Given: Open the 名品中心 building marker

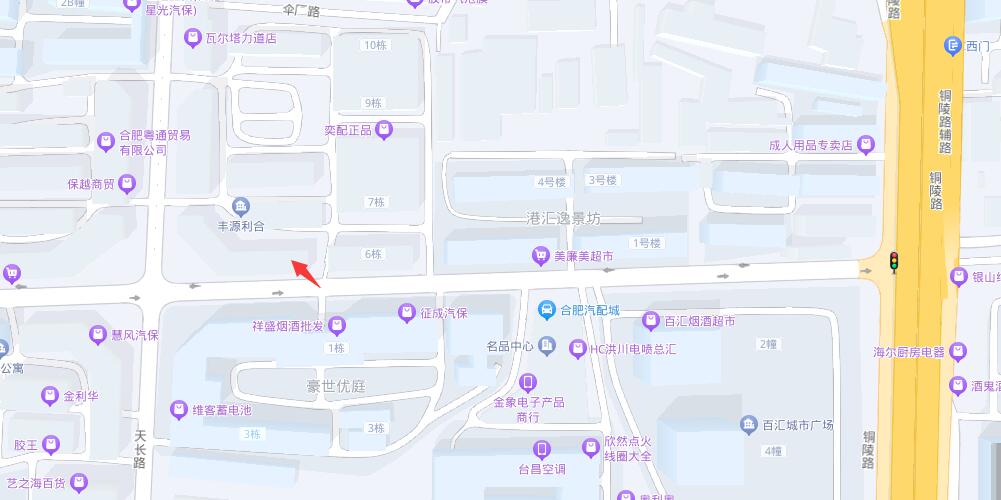Looking at the screenshot, I should 547,346.
